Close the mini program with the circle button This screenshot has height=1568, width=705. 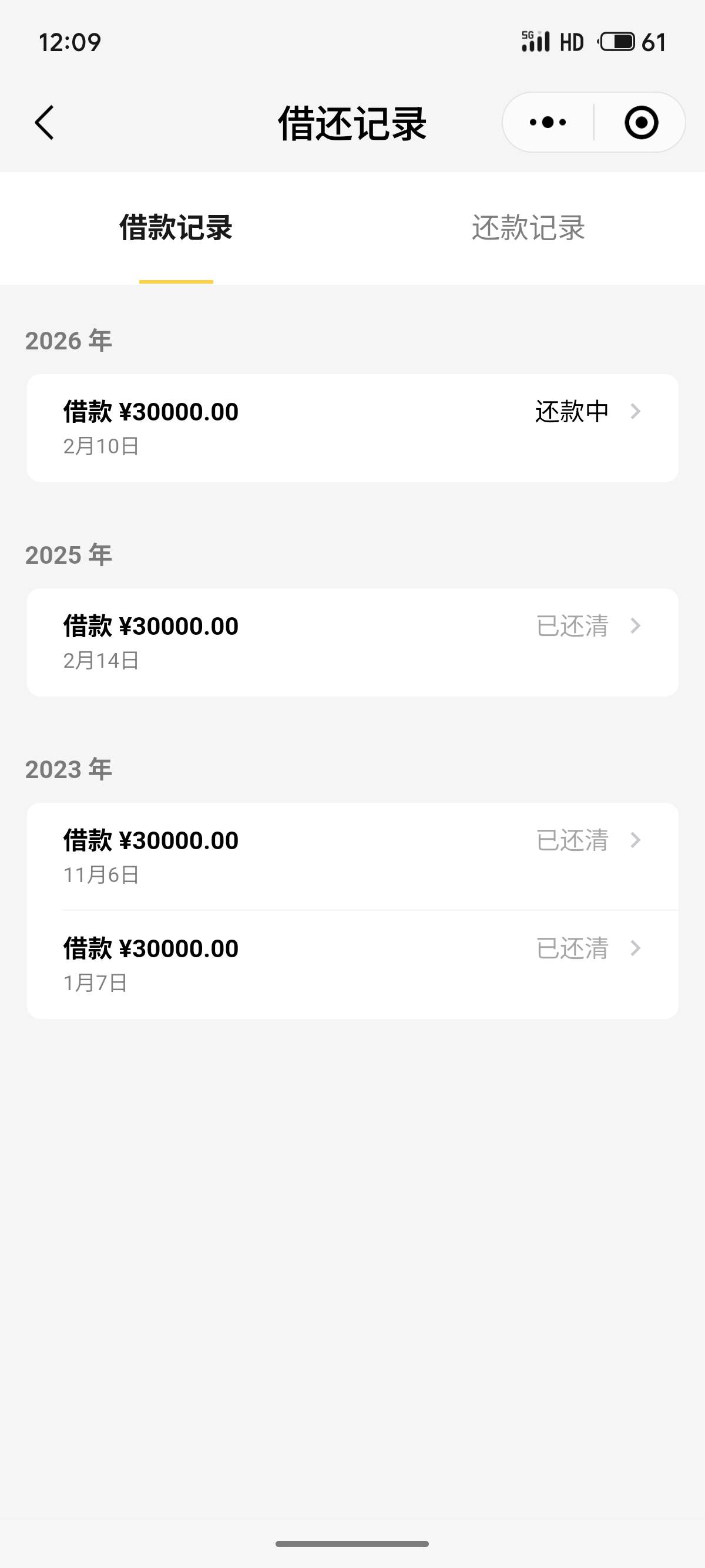click(x=641, y=123)
